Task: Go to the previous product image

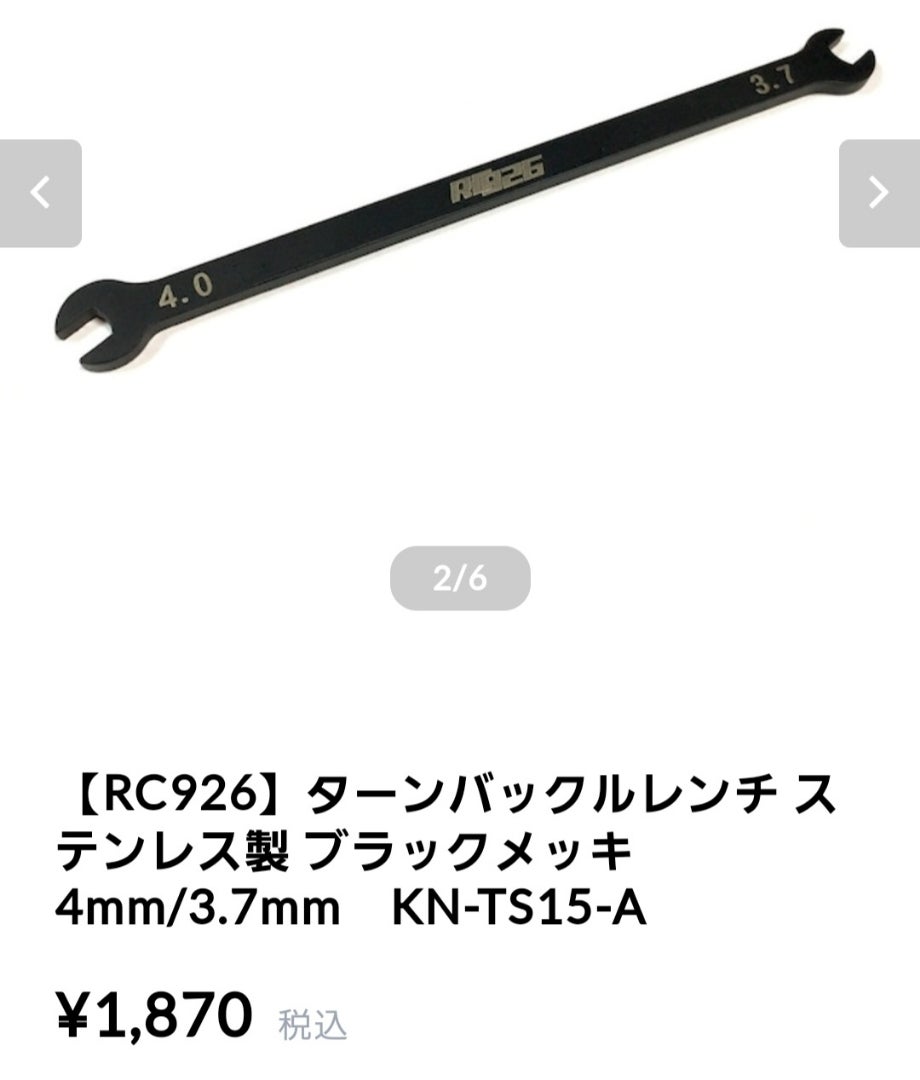Action: 40,193
